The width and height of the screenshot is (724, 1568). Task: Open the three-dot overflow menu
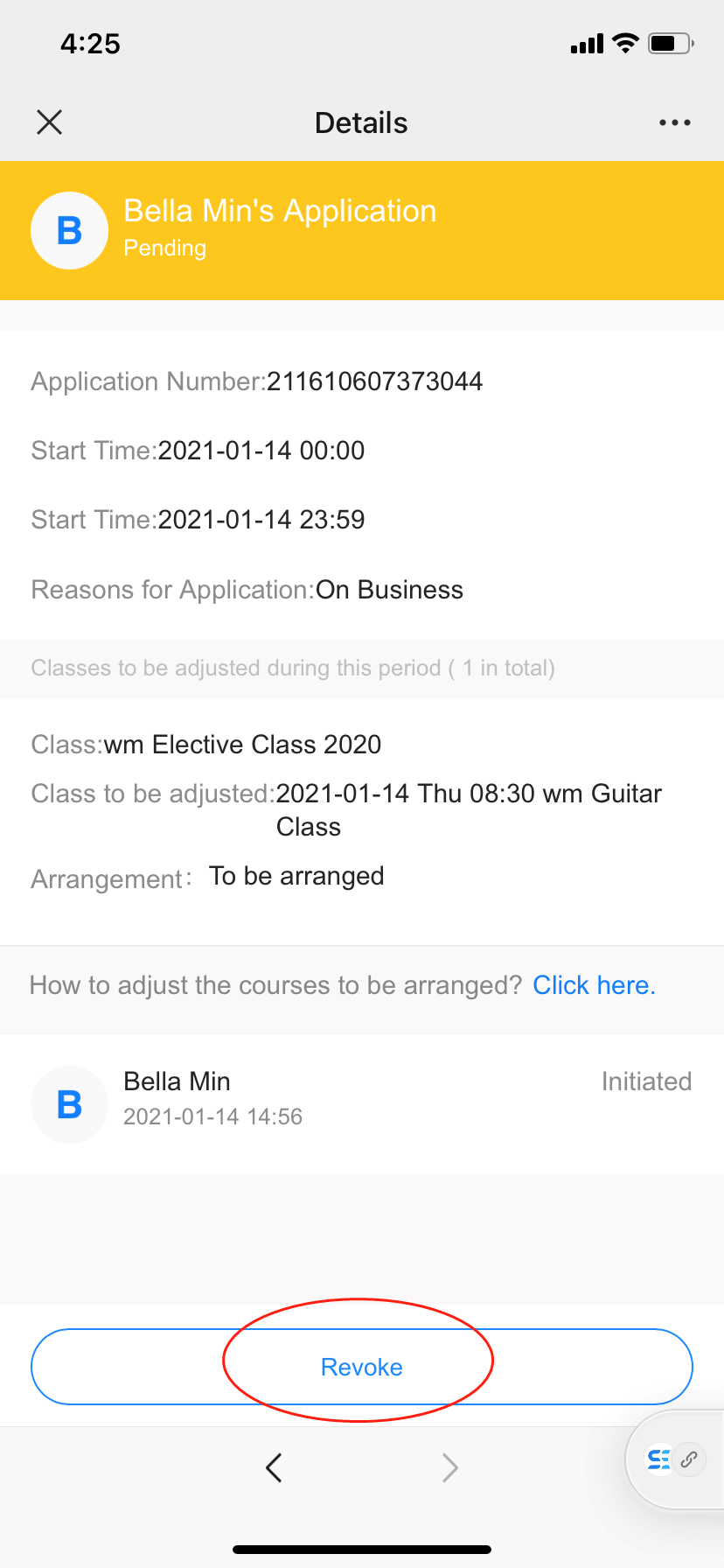click(674, 122)
